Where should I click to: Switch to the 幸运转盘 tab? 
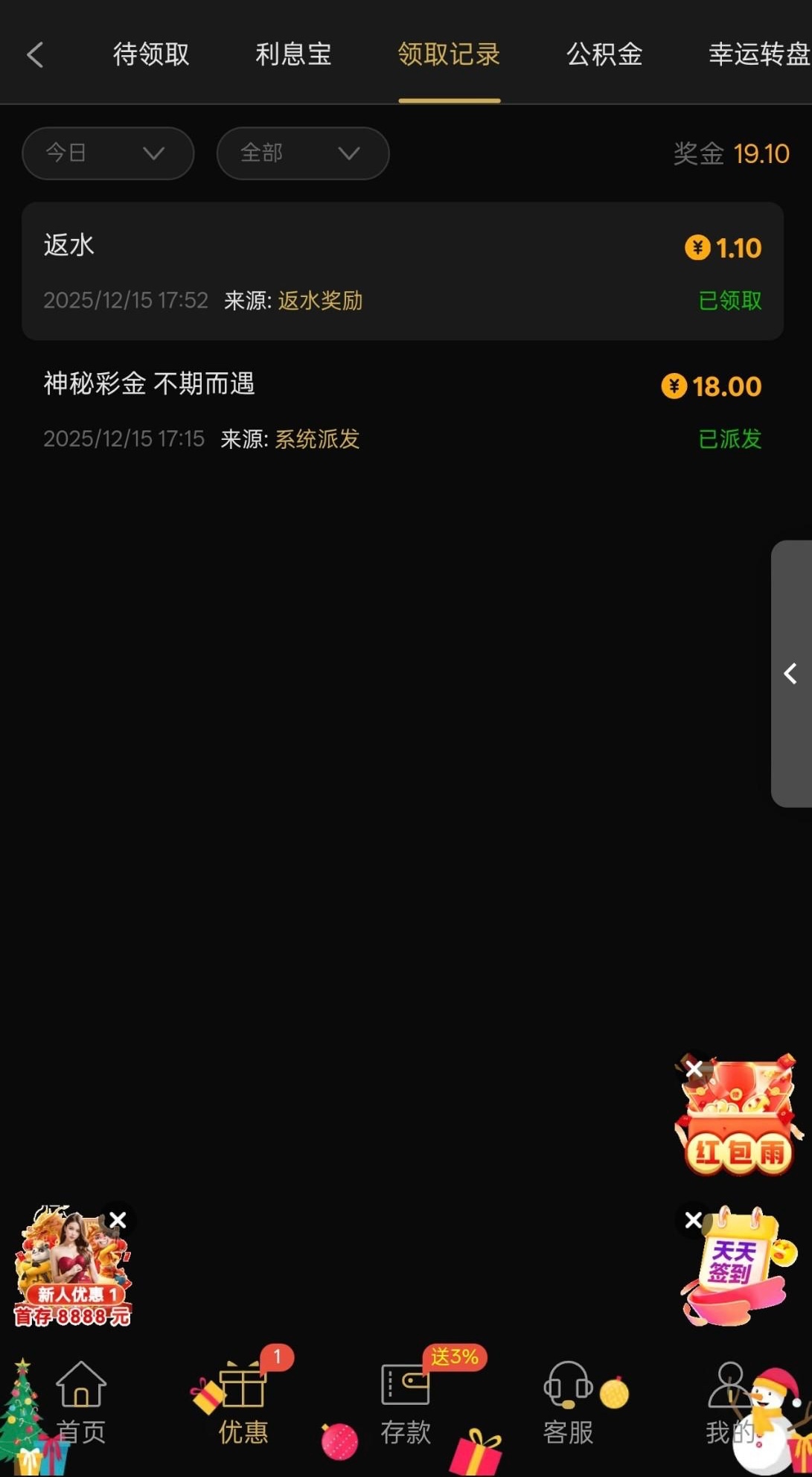tap(758, 54)
